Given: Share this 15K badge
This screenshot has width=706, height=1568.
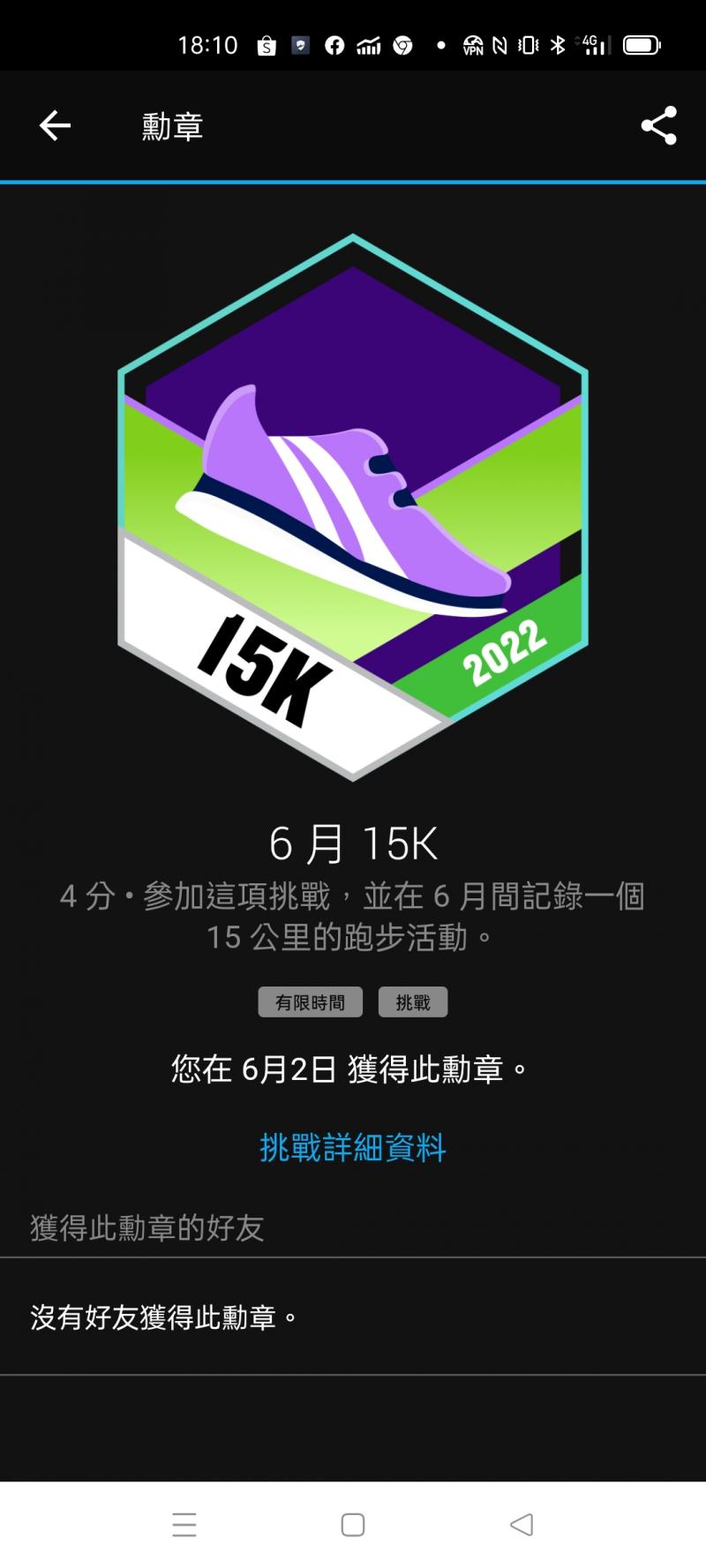Looking at the screenshot, I should click(x=658, y=125).
